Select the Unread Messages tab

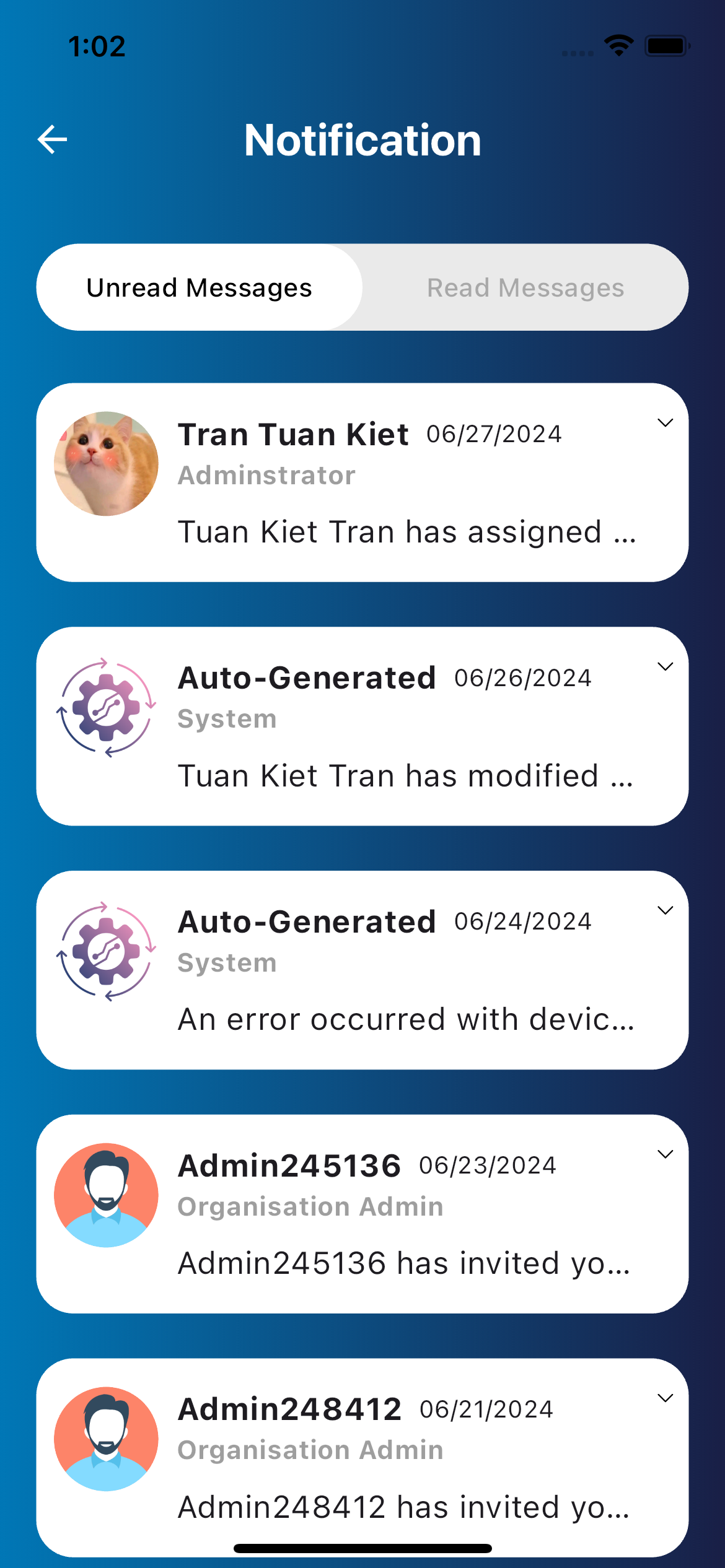click(x=199, y=288)
